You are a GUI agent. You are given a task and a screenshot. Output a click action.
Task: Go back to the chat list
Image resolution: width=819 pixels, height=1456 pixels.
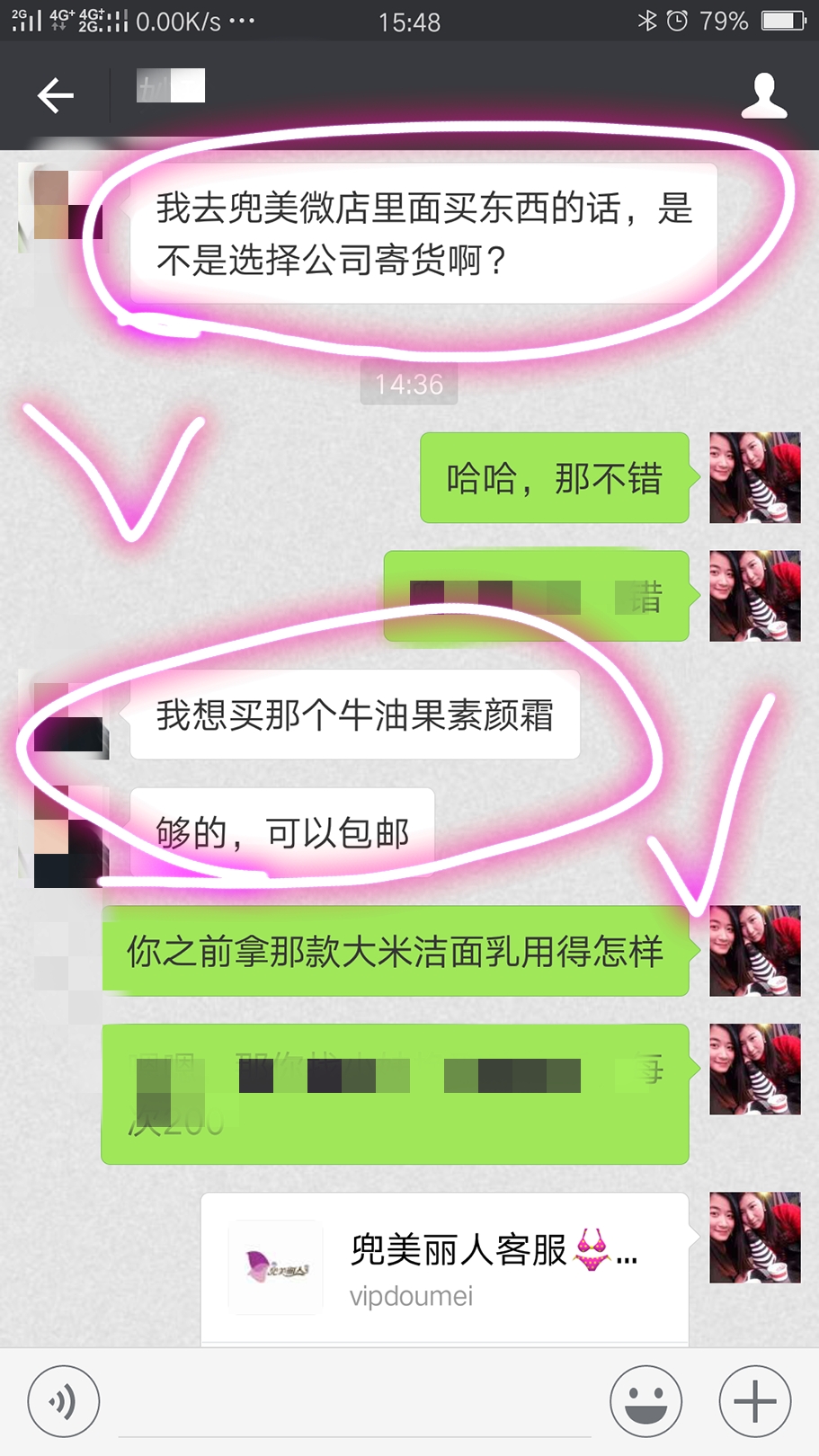pyautogui.click(x=55, y=95)
